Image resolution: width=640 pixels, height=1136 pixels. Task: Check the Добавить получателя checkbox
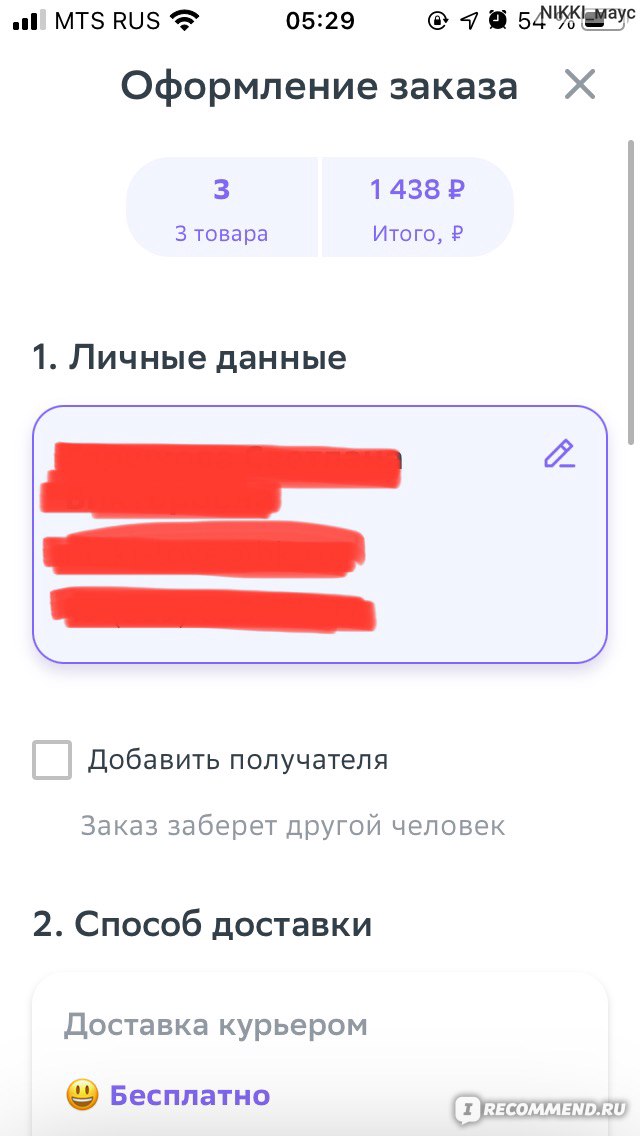click(x=52, y=759)
